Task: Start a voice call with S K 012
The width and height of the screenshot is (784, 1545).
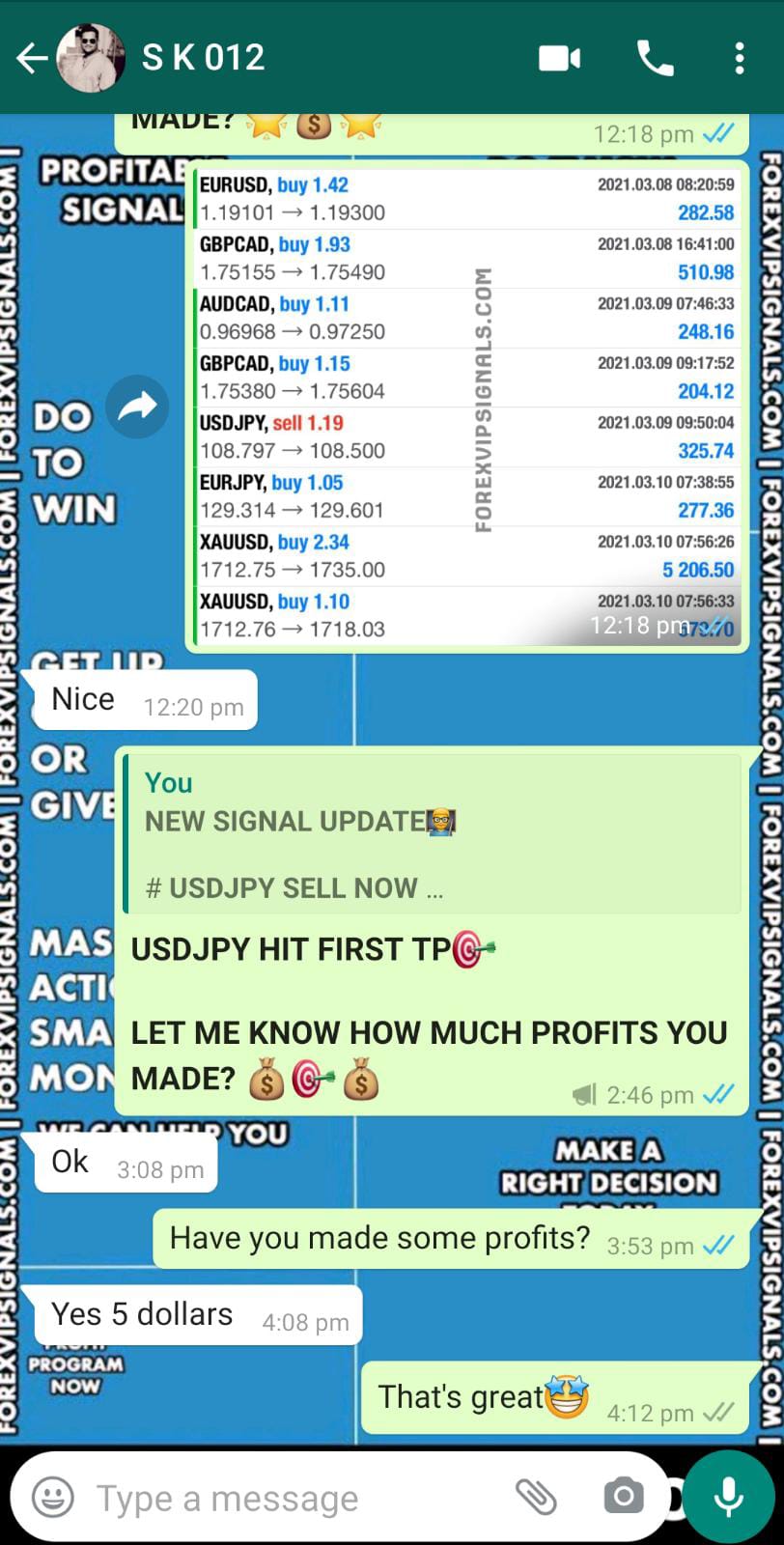Action: coord(656,59)
